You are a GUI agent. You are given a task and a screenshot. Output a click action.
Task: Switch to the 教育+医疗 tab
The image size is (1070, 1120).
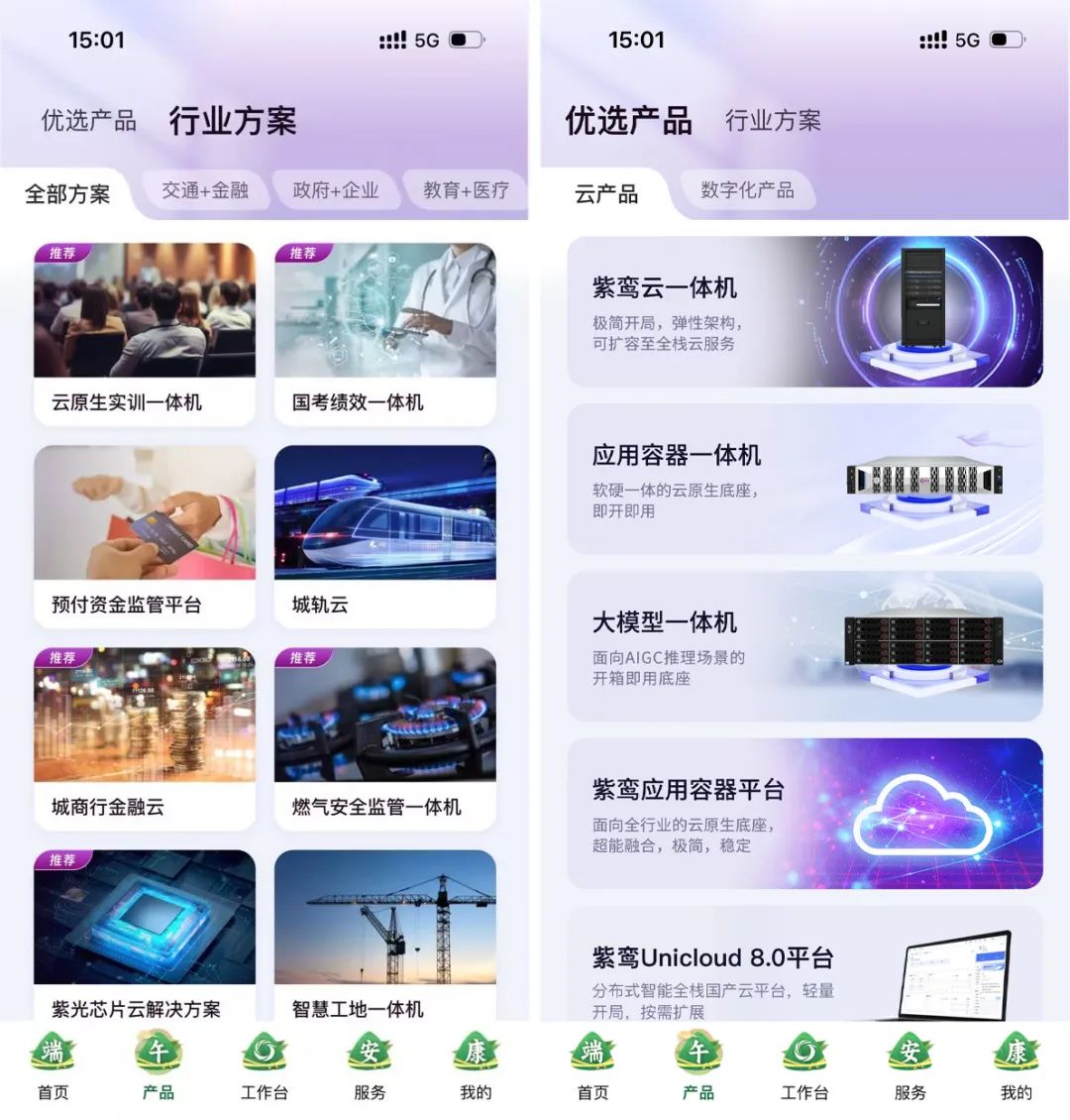pos(466,190)
